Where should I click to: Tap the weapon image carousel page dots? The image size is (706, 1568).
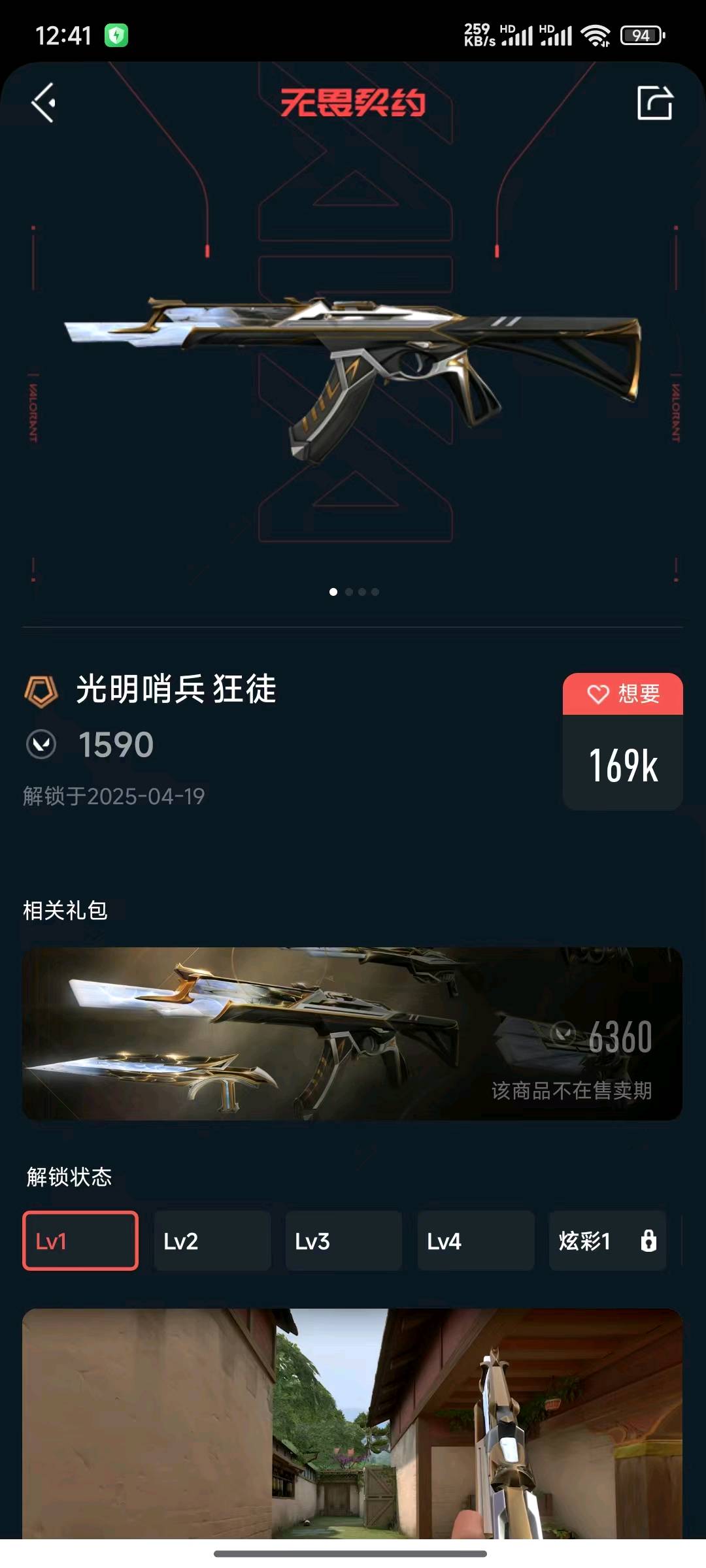[x=354, y=592]
